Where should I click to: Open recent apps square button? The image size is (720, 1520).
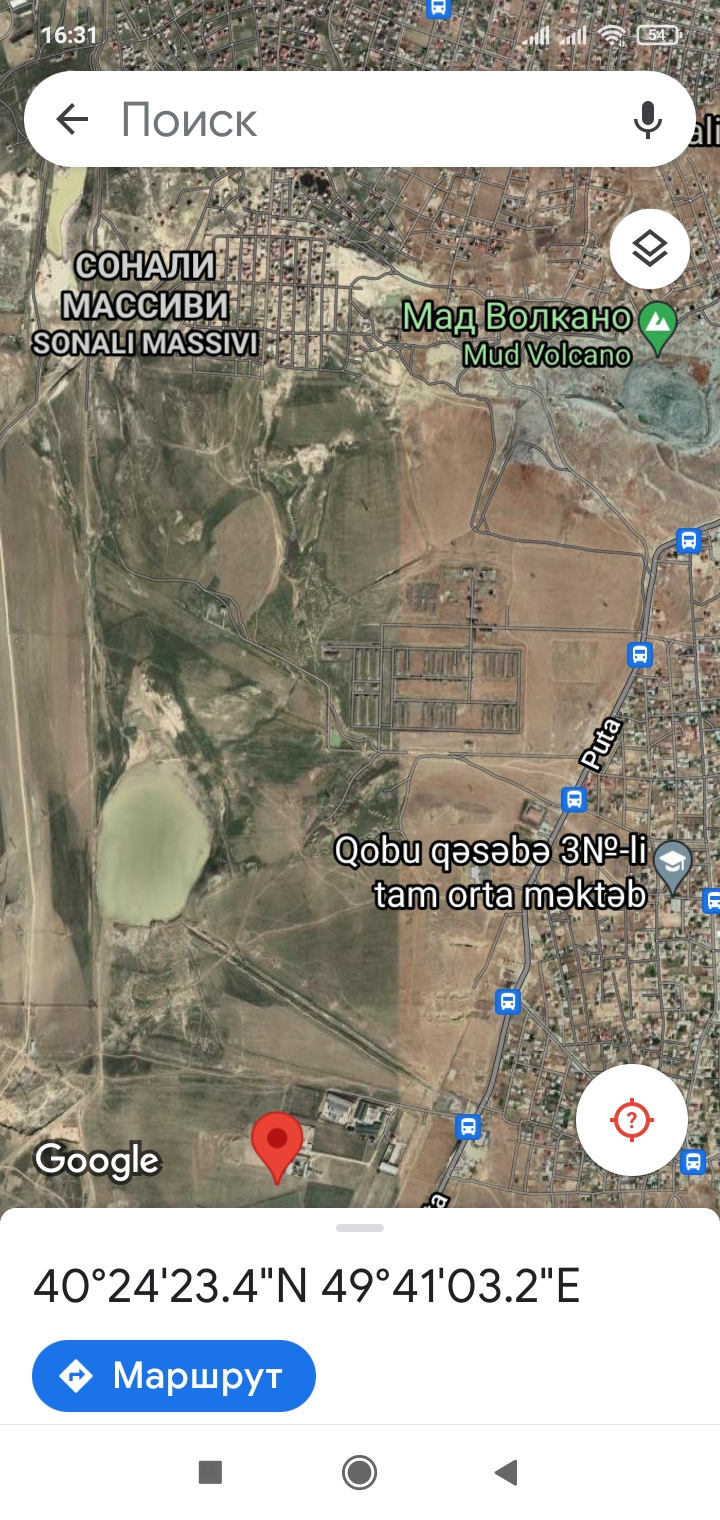click(x=210, y=1472)
